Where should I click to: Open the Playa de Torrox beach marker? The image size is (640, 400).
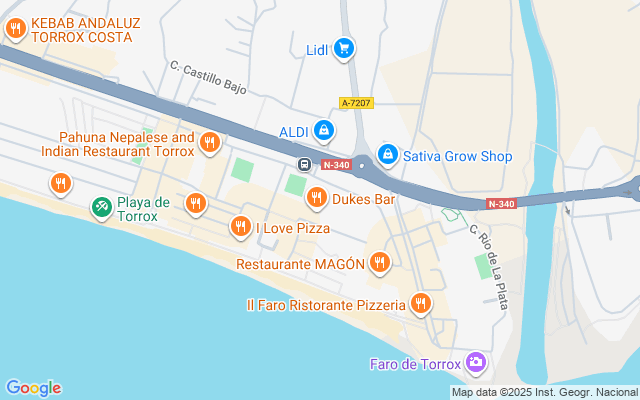click(101, 208)
